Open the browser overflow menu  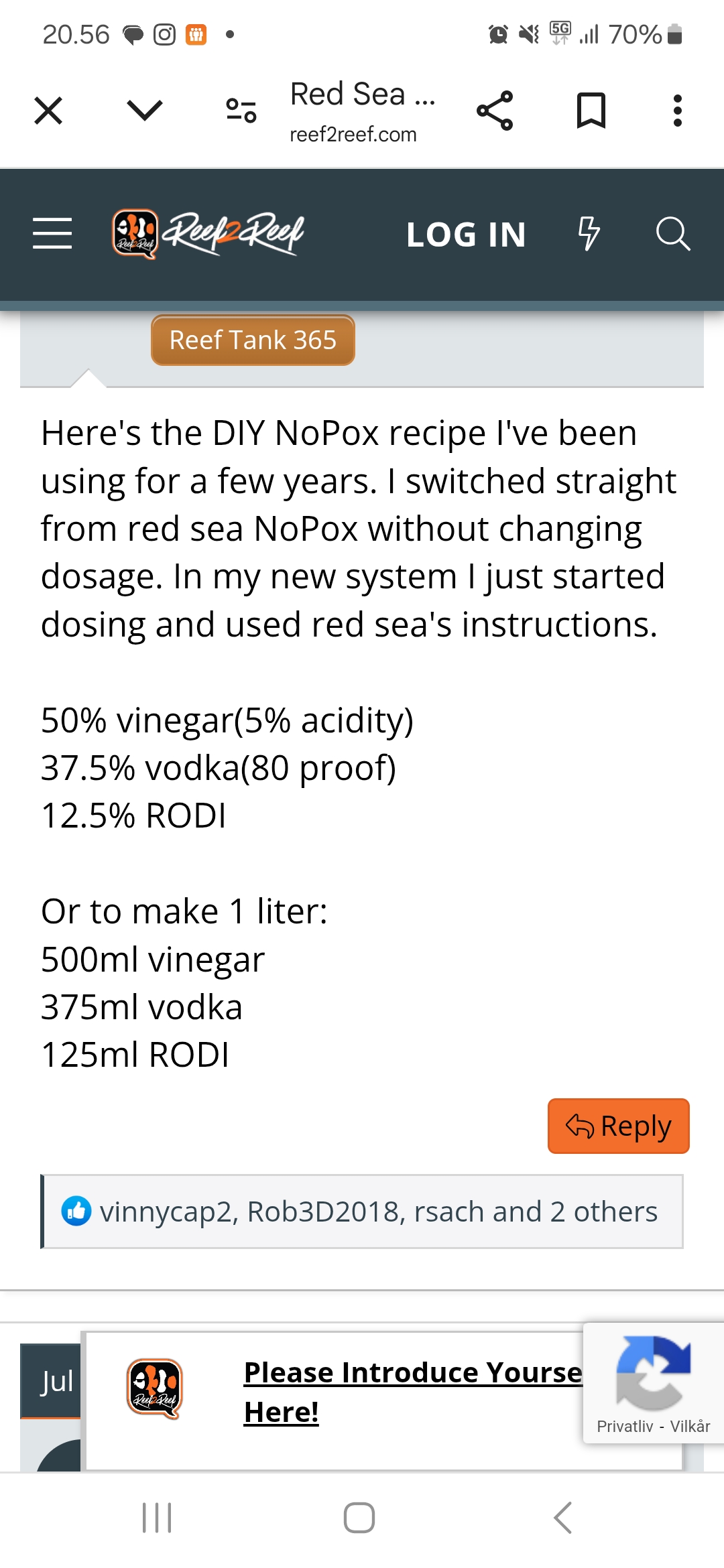coord(678,111)
